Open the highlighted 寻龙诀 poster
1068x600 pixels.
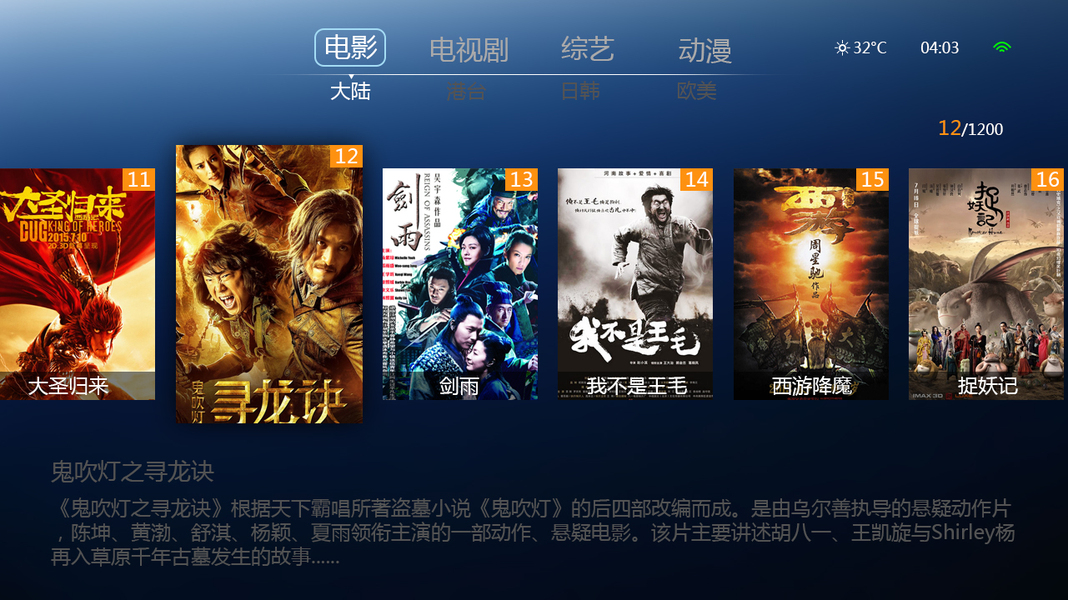tap(269, 284)
